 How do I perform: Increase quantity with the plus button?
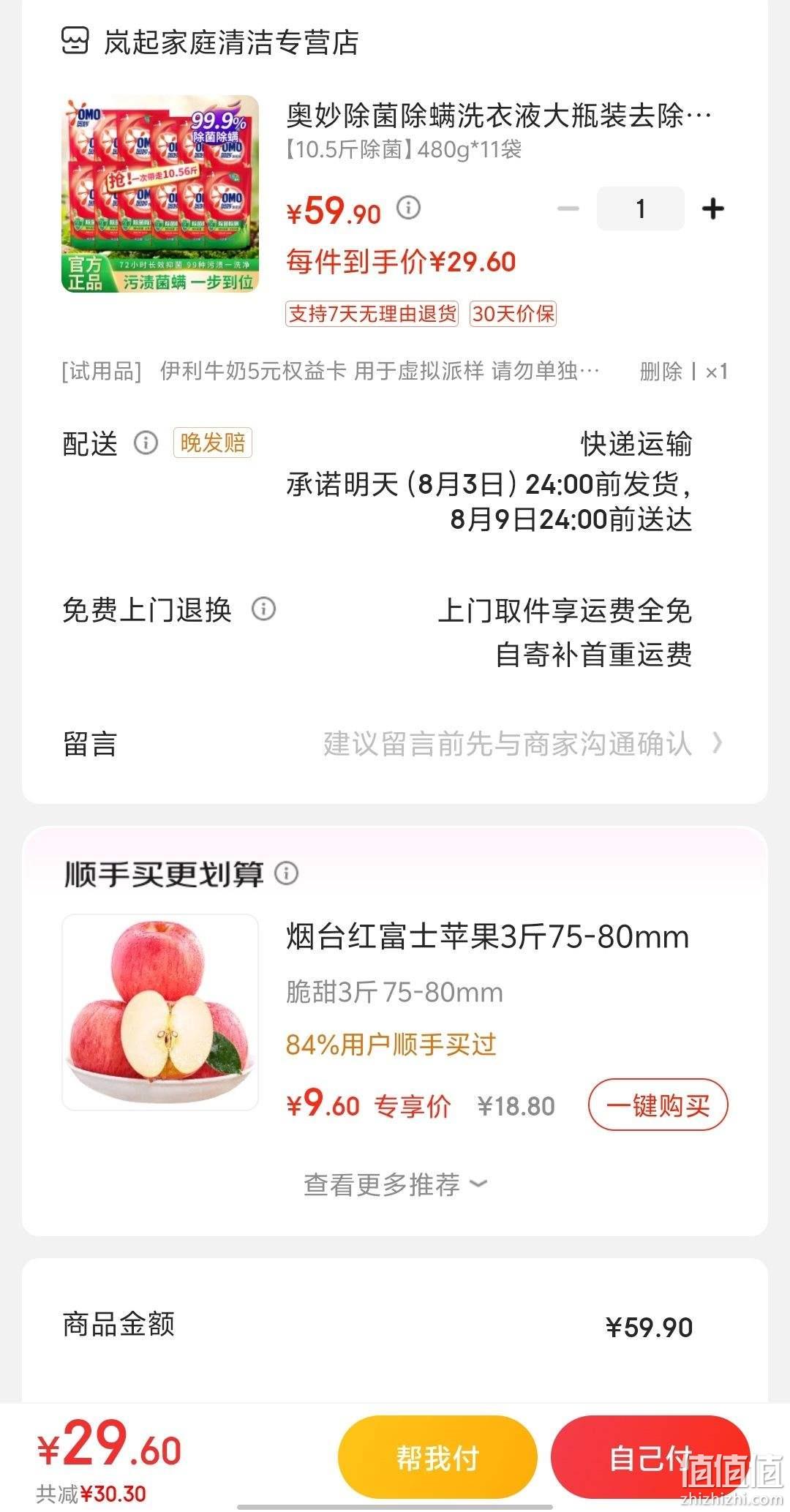pyautogui.click(x=712, y=208)
